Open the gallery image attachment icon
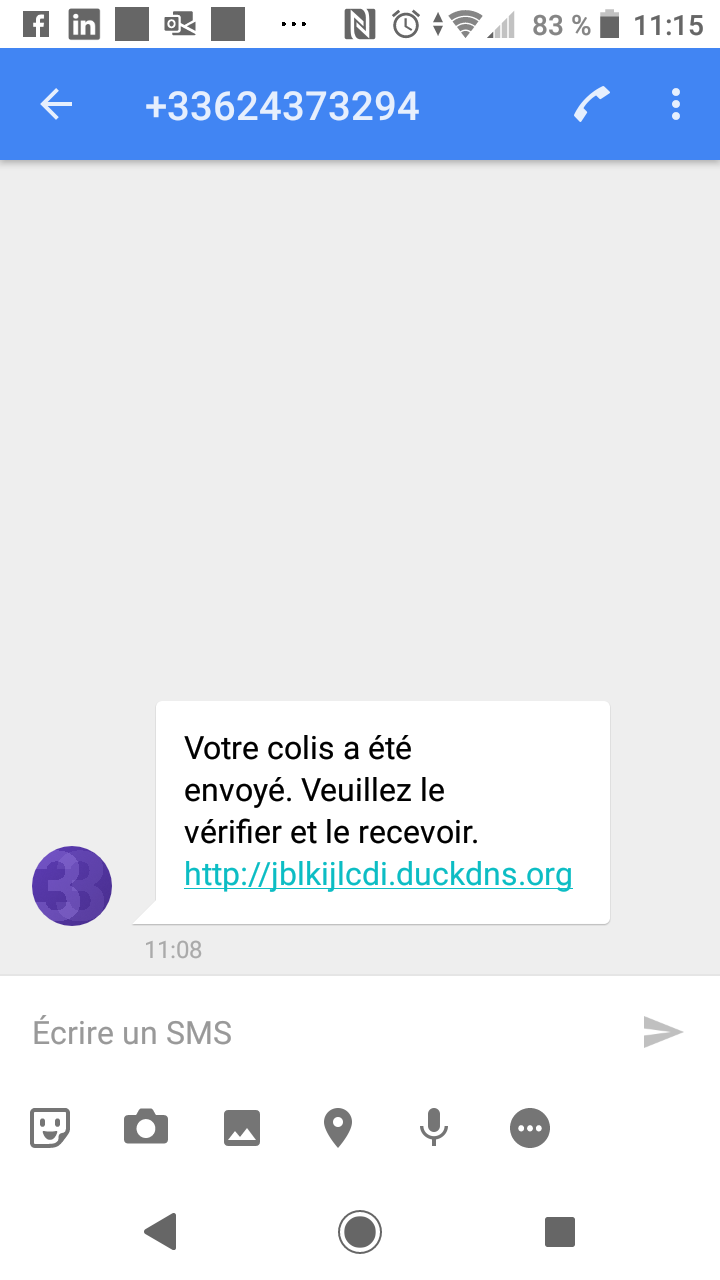This screenshot has width=720, height=1280. click(x=241, y=1127)
